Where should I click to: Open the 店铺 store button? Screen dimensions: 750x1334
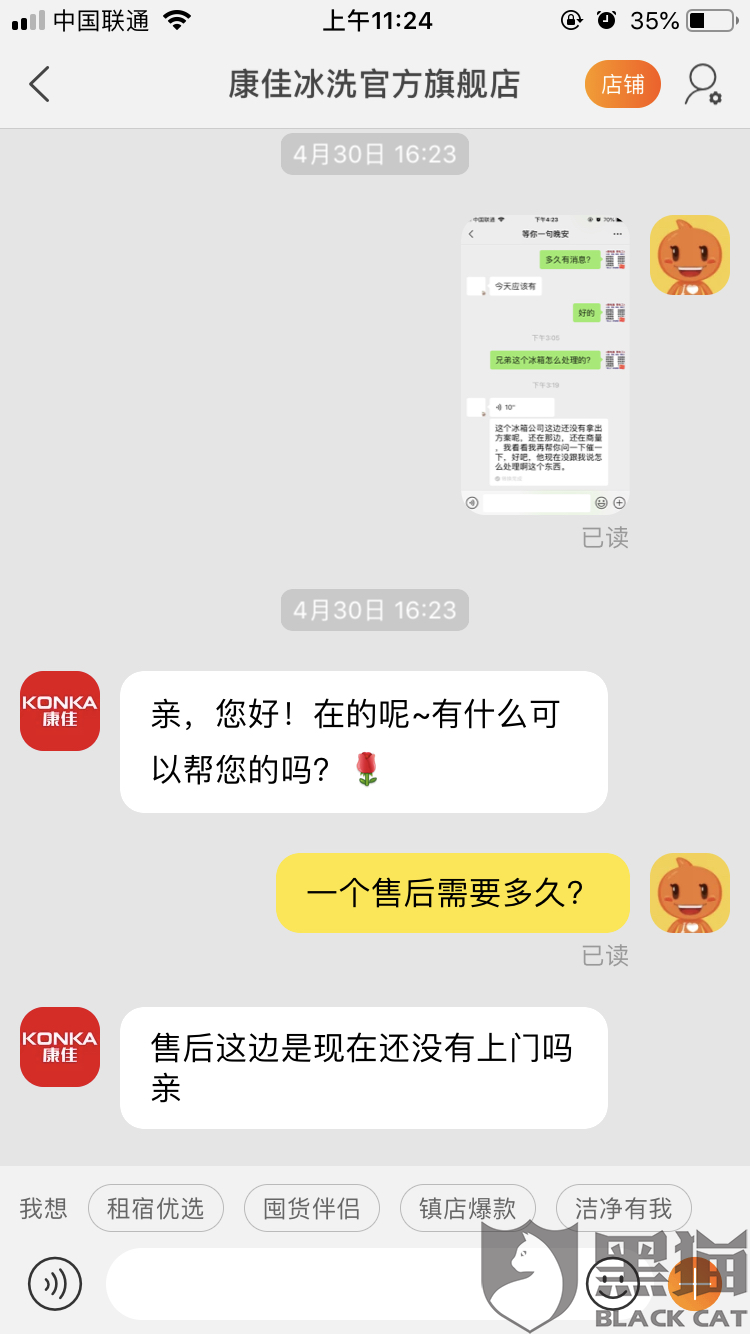point(623,85)
